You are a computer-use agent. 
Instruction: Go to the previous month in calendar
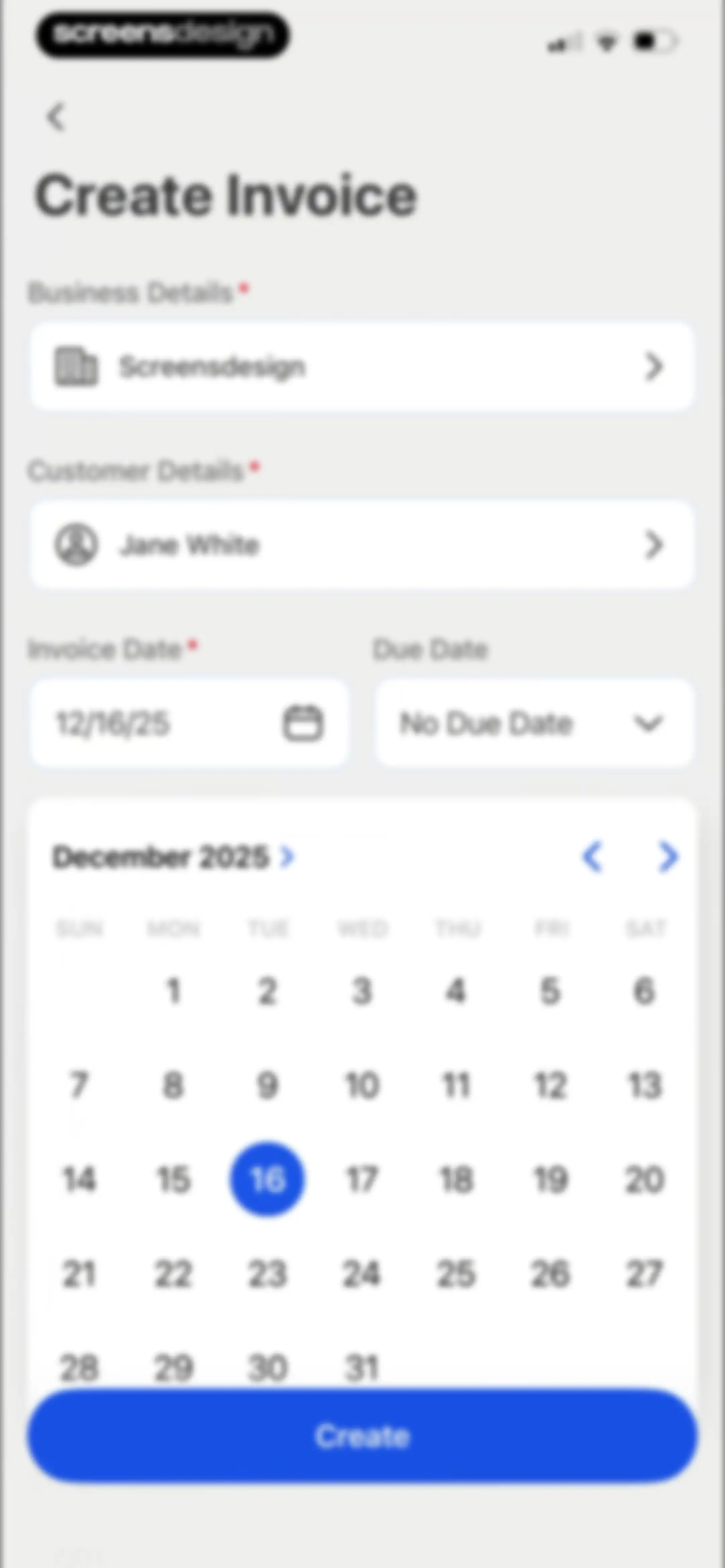[592, 857]
